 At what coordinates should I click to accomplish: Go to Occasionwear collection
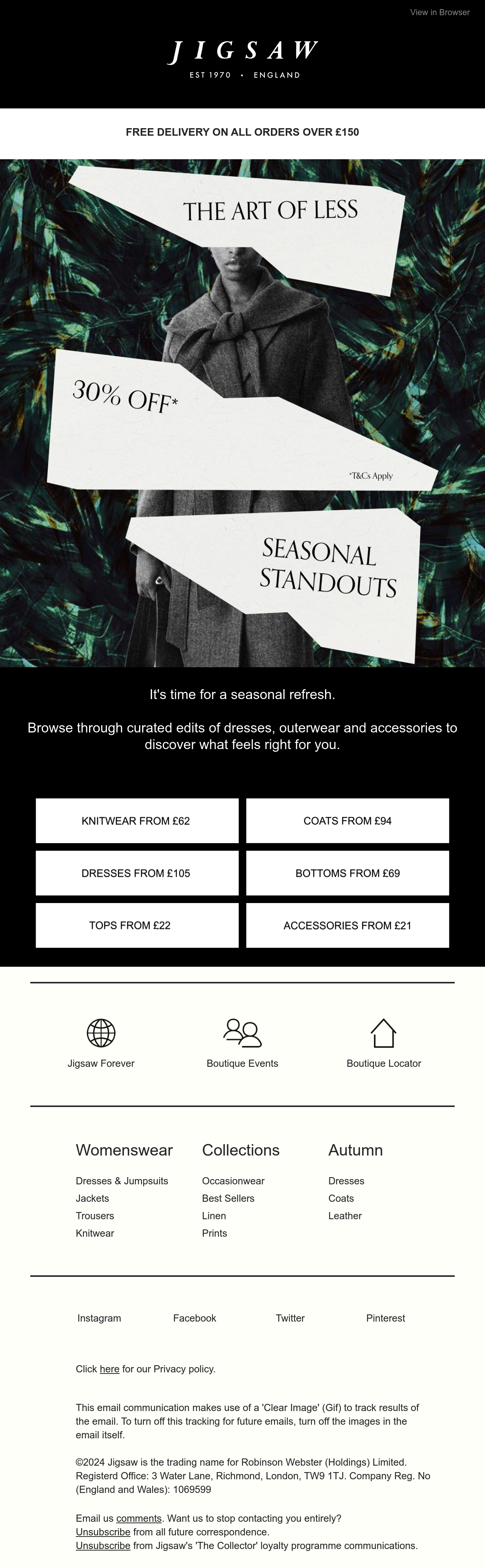pyautogui.click(x=233, y=1181)
